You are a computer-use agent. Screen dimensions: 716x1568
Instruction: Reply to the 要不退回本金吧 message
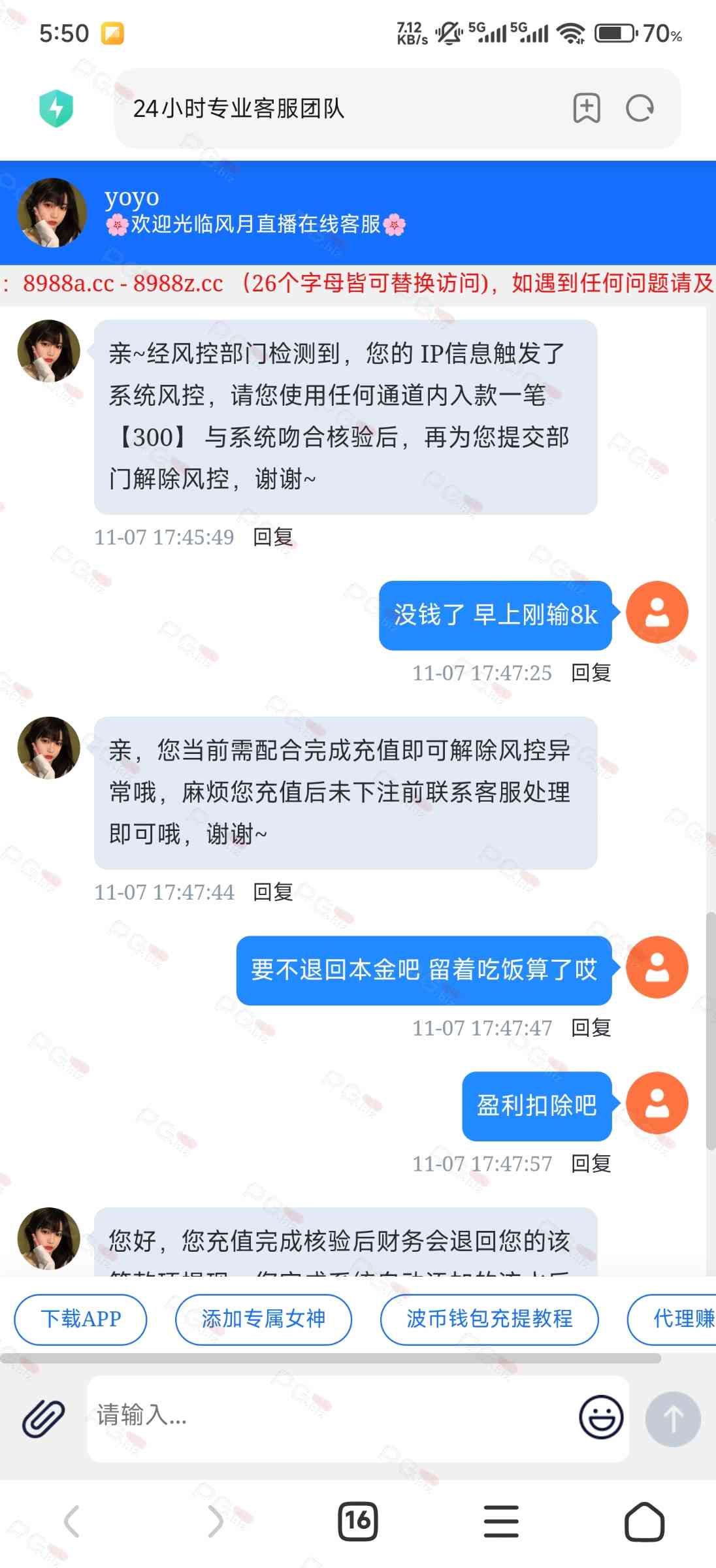(x=591, y=1028)
